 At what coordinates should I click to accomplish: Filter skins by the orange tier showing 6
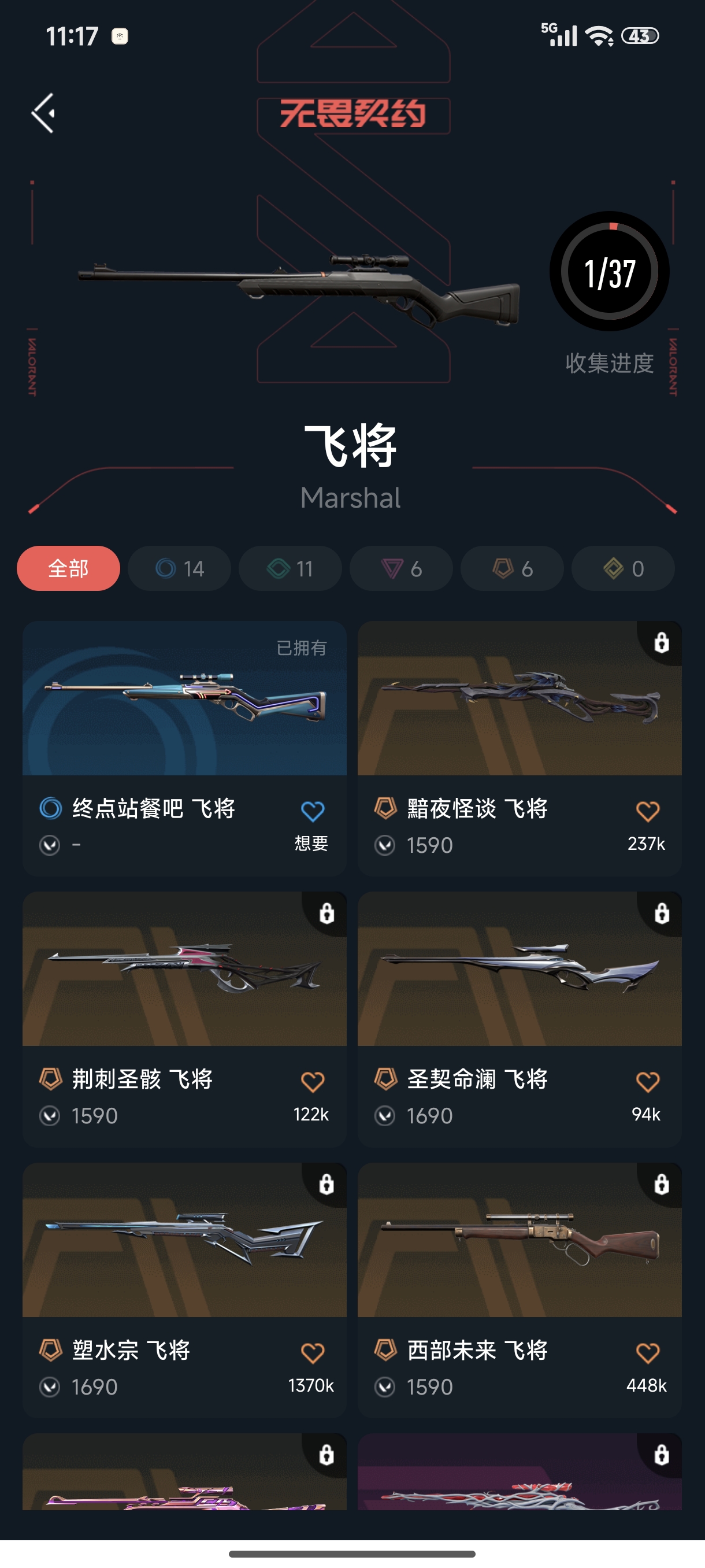coord(512,568)
